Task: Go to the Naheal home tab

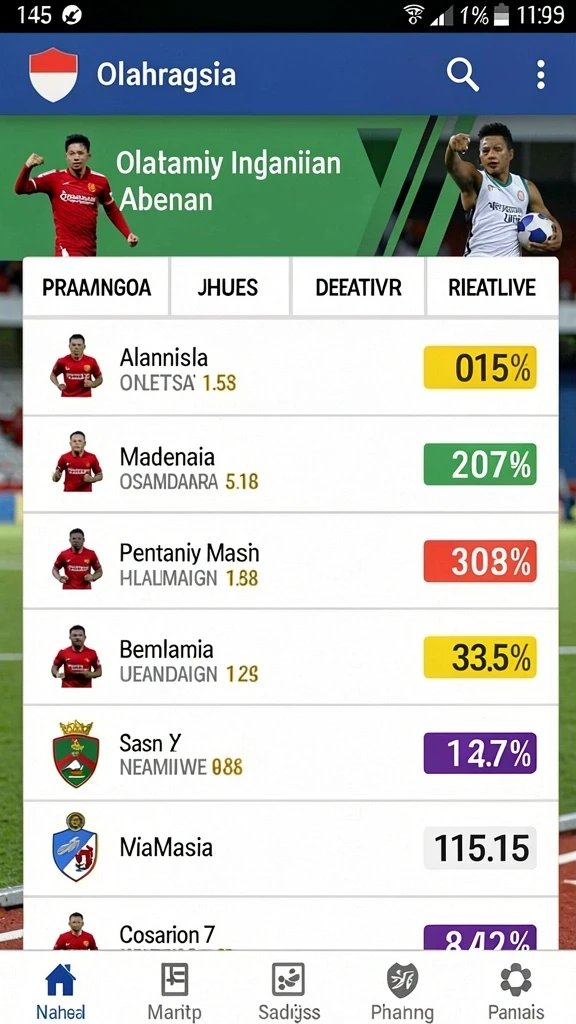Action: [x=60, y=990]
